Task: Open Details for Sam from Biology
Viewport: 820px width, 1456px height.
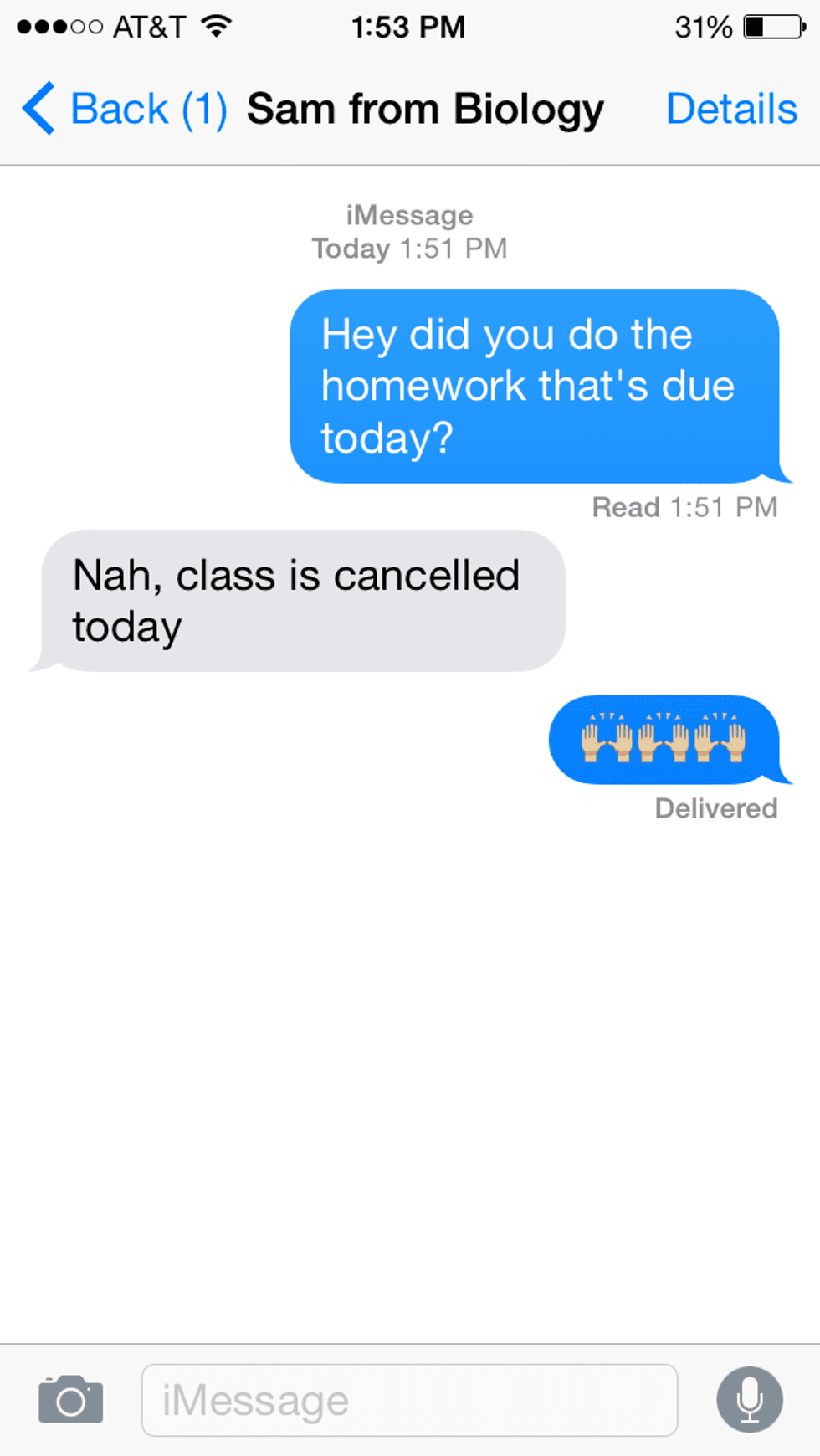Action: coord(731,109)
